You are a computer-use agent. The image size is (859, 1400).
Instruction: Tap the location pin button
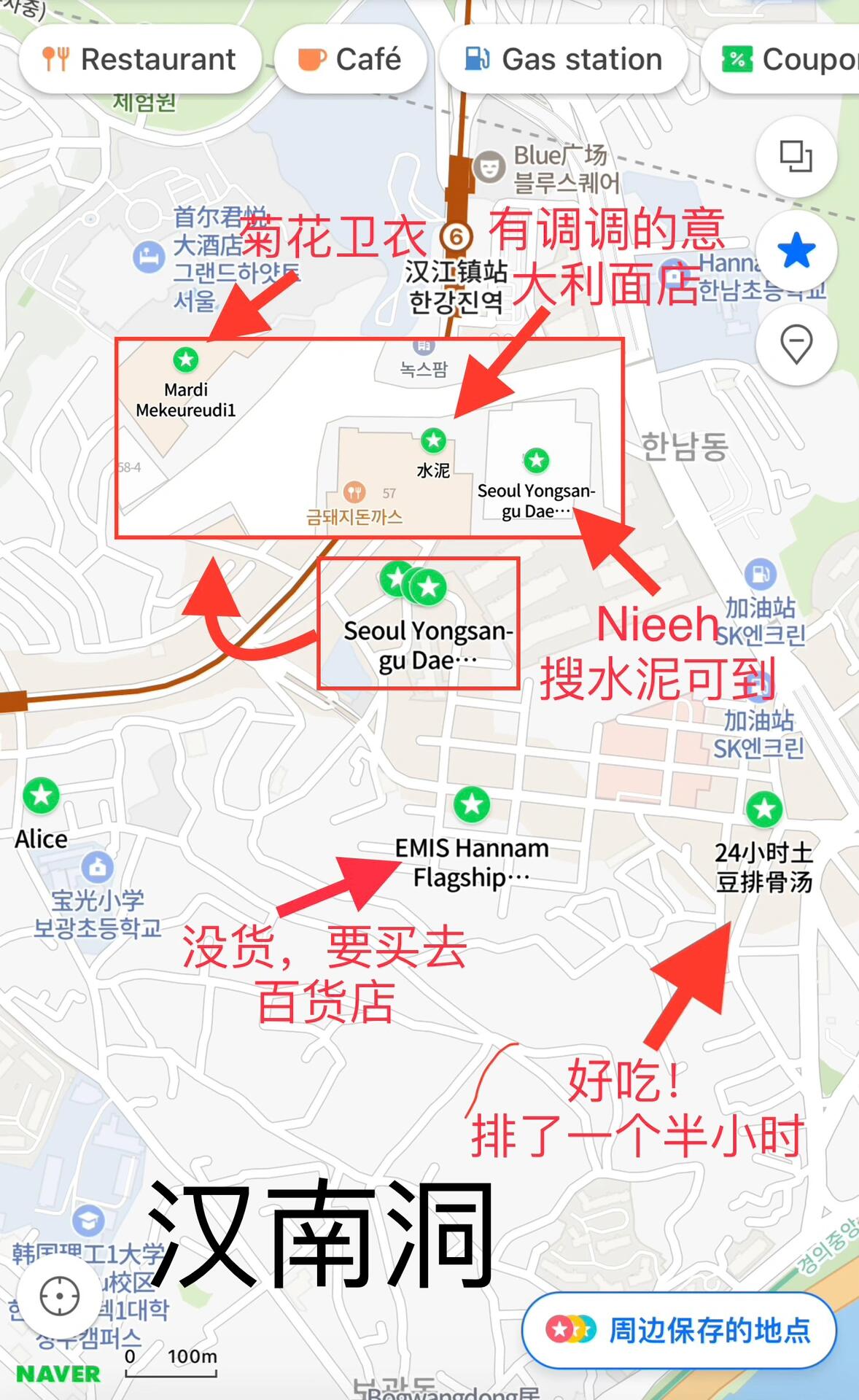[x=796, y=343]
